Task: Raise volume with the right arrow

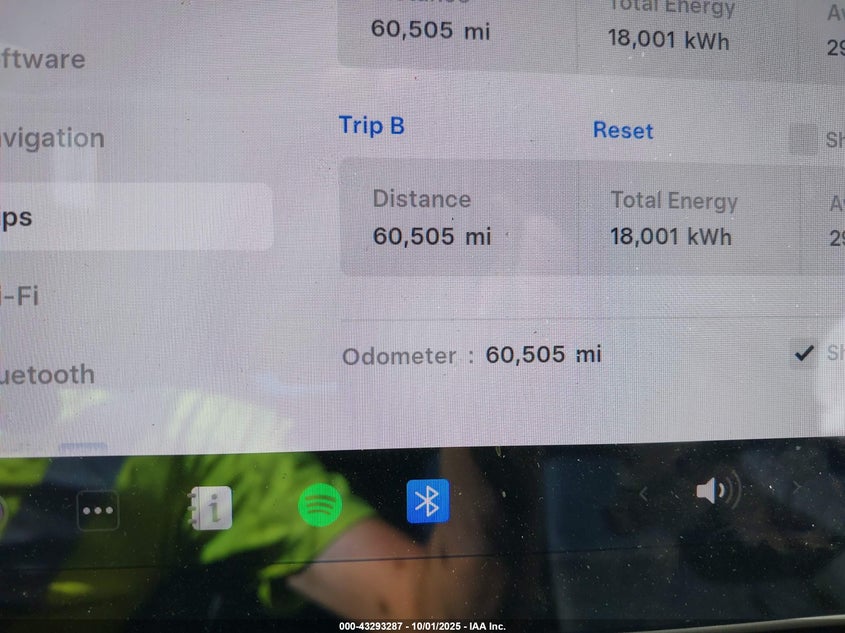Action: pyautogui.click(x=797, y=488)
